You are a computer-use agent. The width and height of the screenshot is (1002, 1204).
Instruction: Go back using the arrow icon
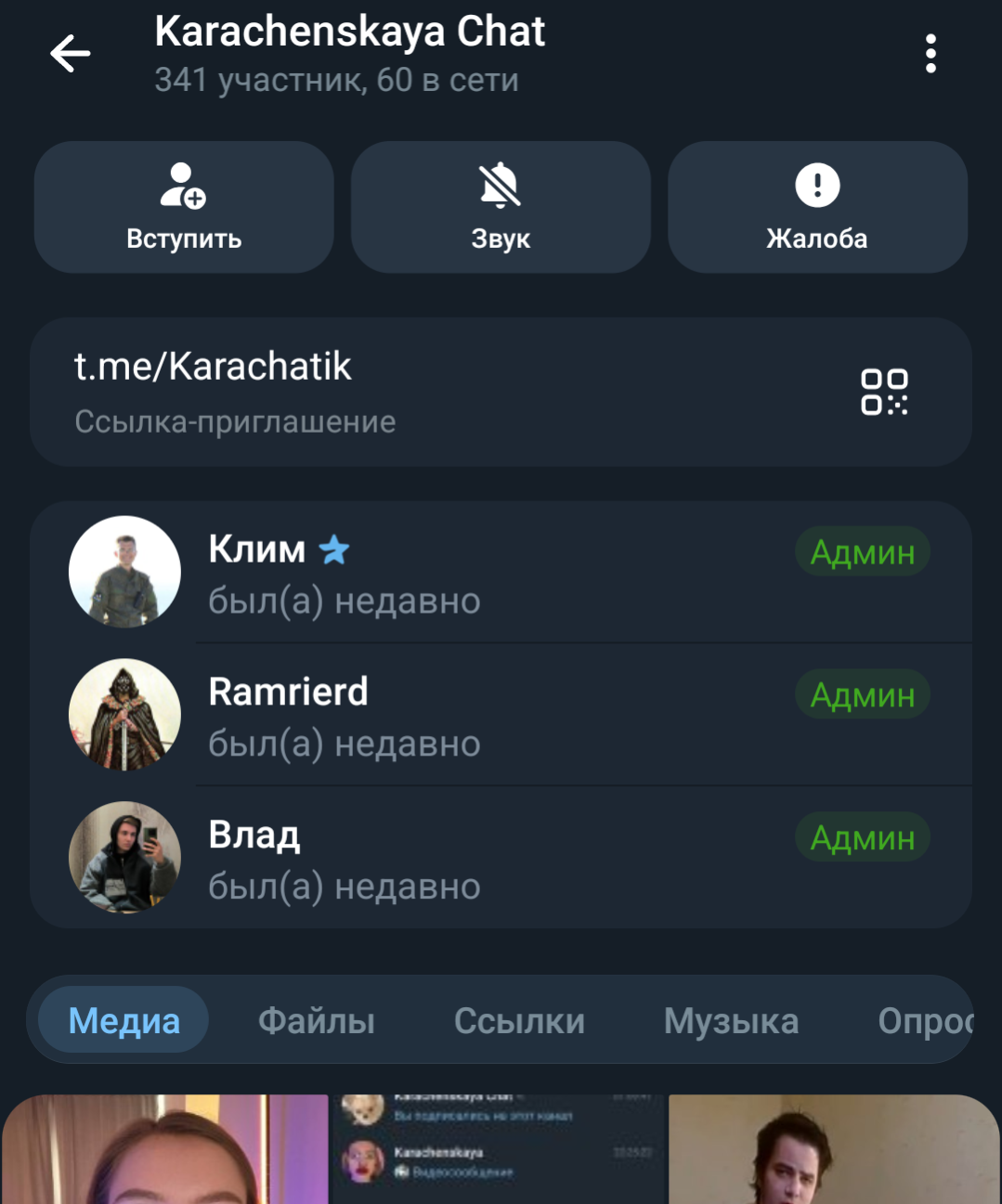pos(70,54)
